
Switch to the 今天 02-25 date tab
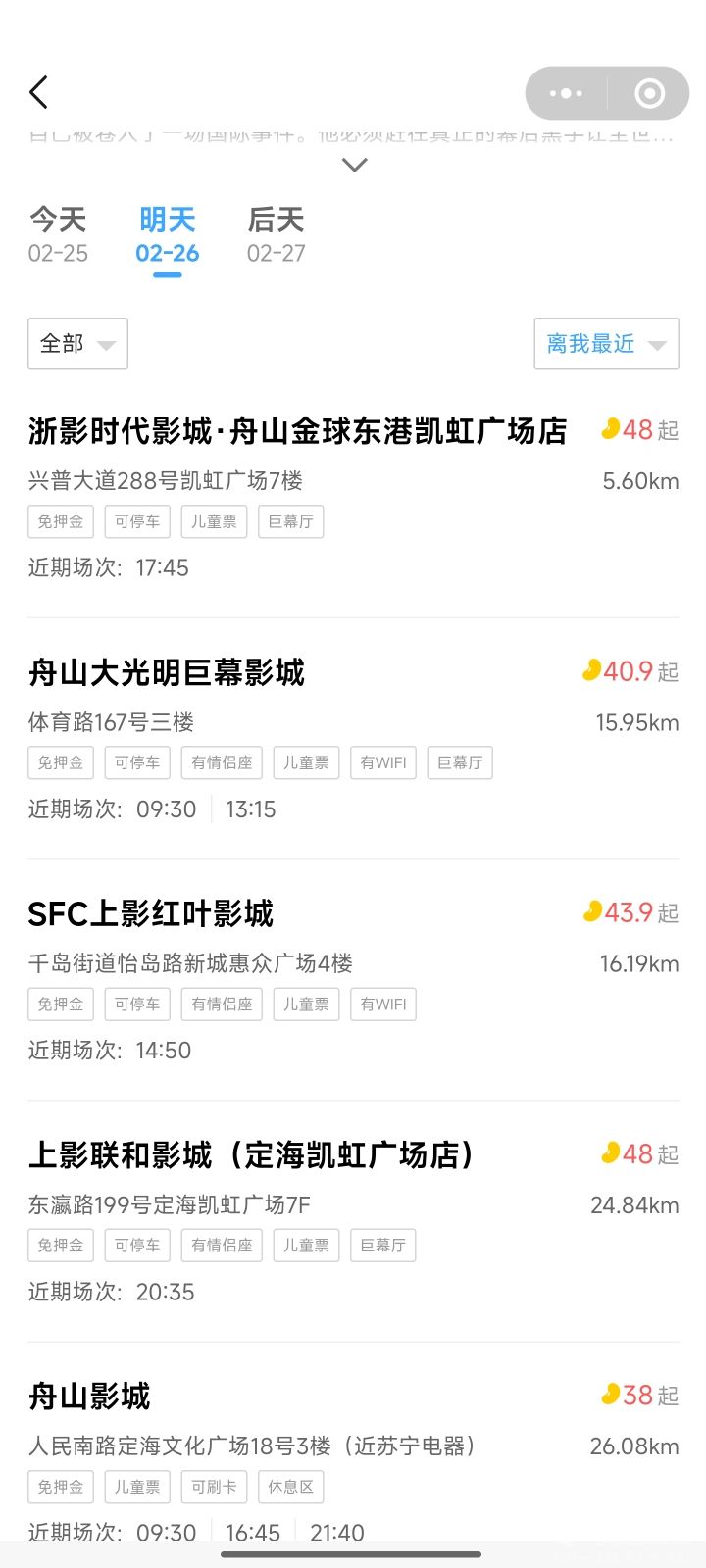[58, 235]
